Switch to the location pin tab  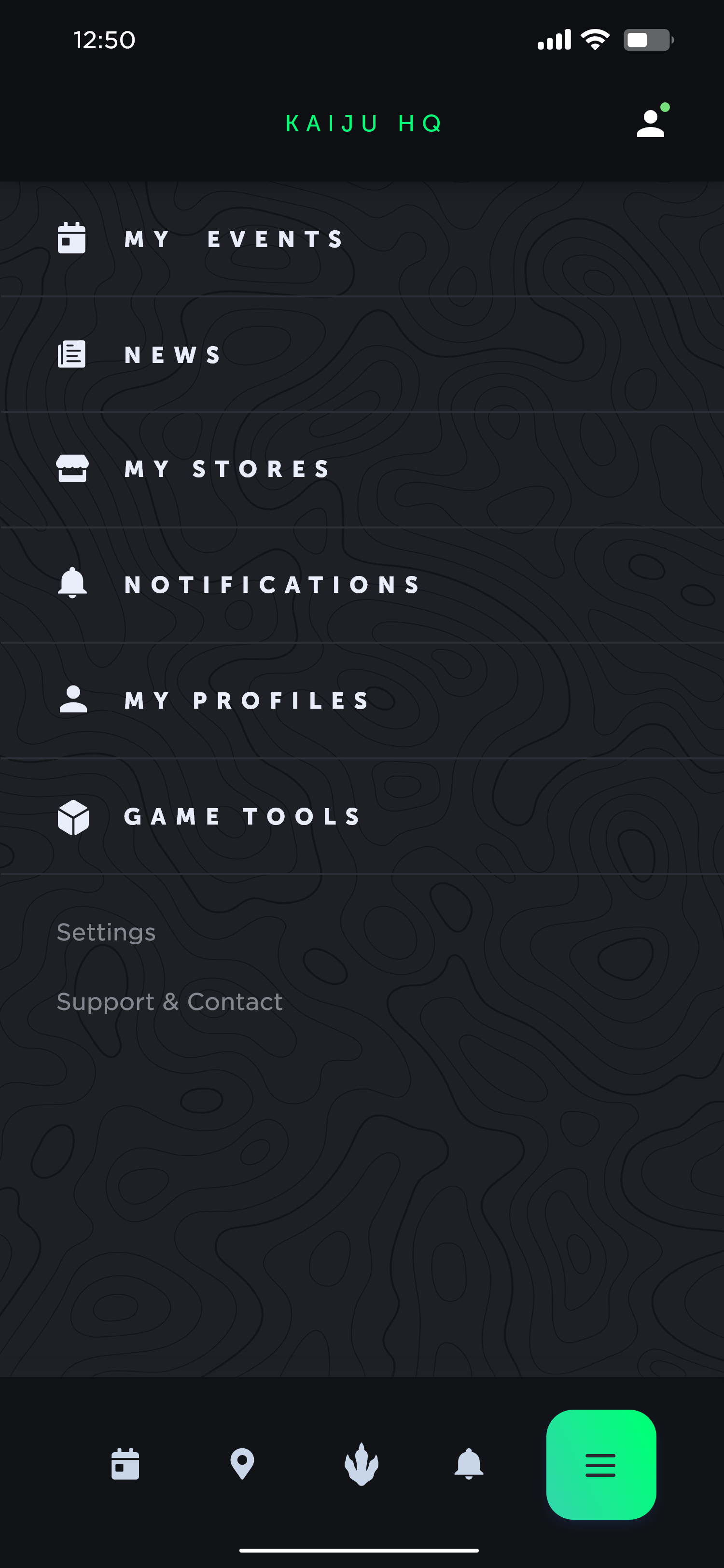[242, 1464]
